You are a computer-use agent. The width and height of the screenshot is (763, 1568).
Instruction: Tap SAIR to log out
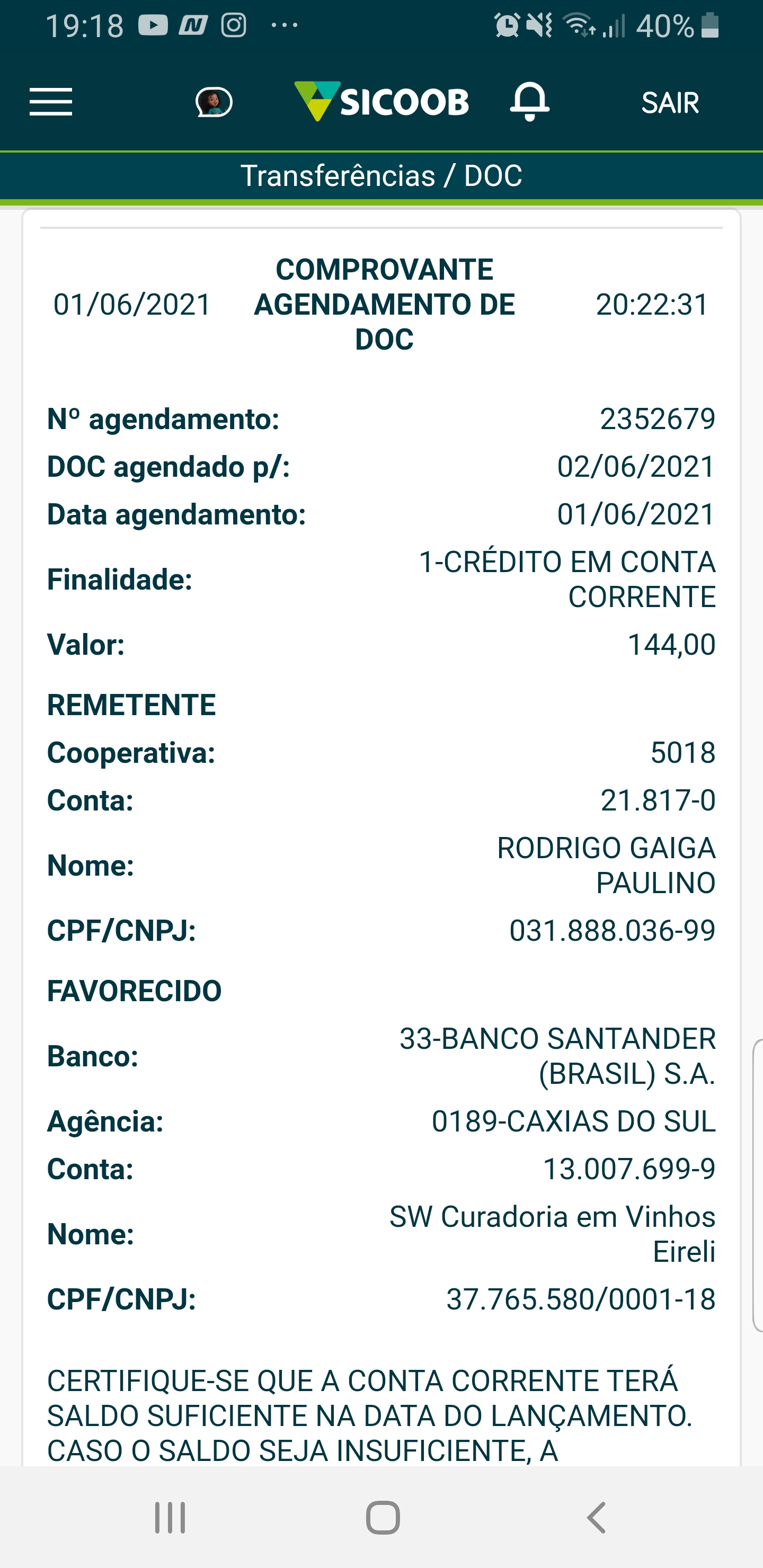coord(670,102)
